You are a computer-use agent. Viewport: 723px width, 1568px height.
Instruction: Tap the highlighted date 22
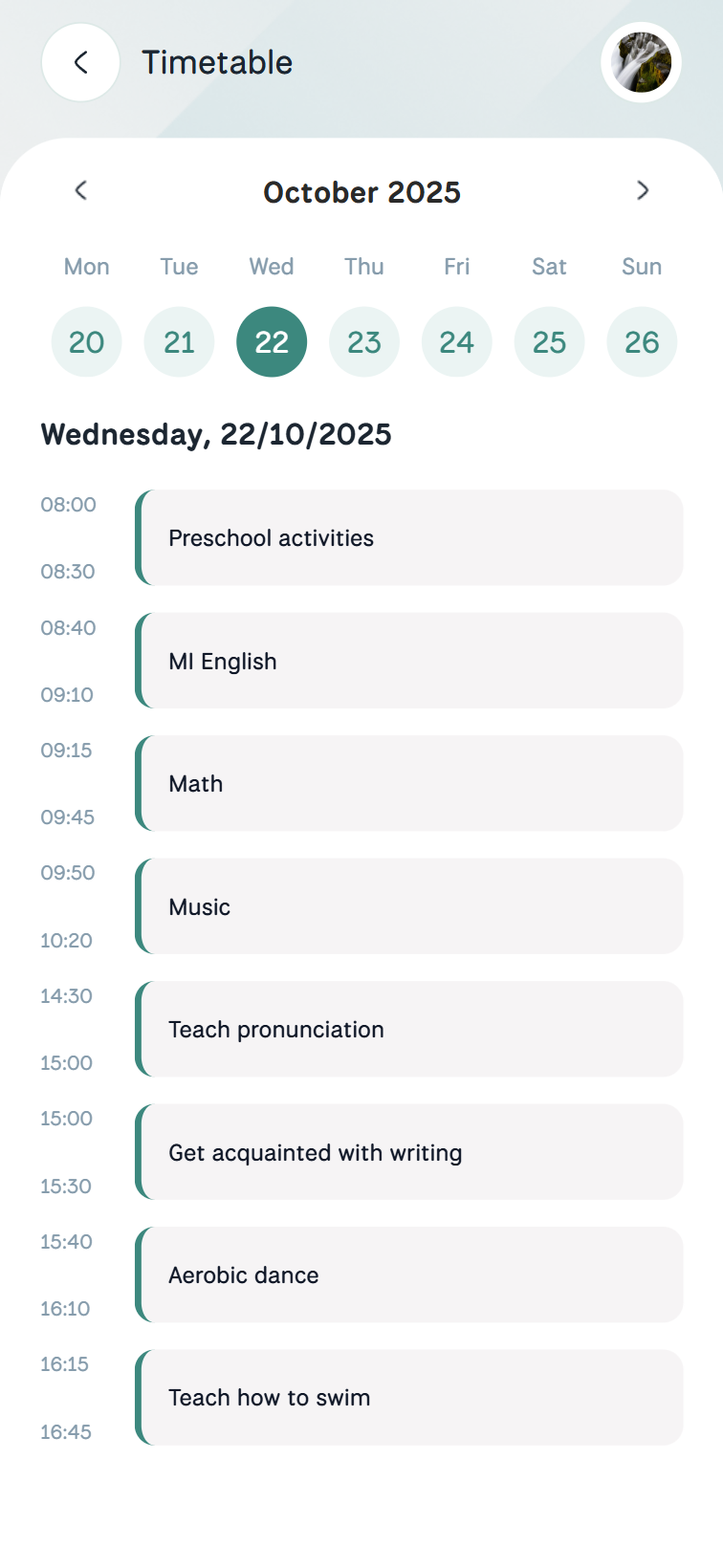tap(272, 342)
